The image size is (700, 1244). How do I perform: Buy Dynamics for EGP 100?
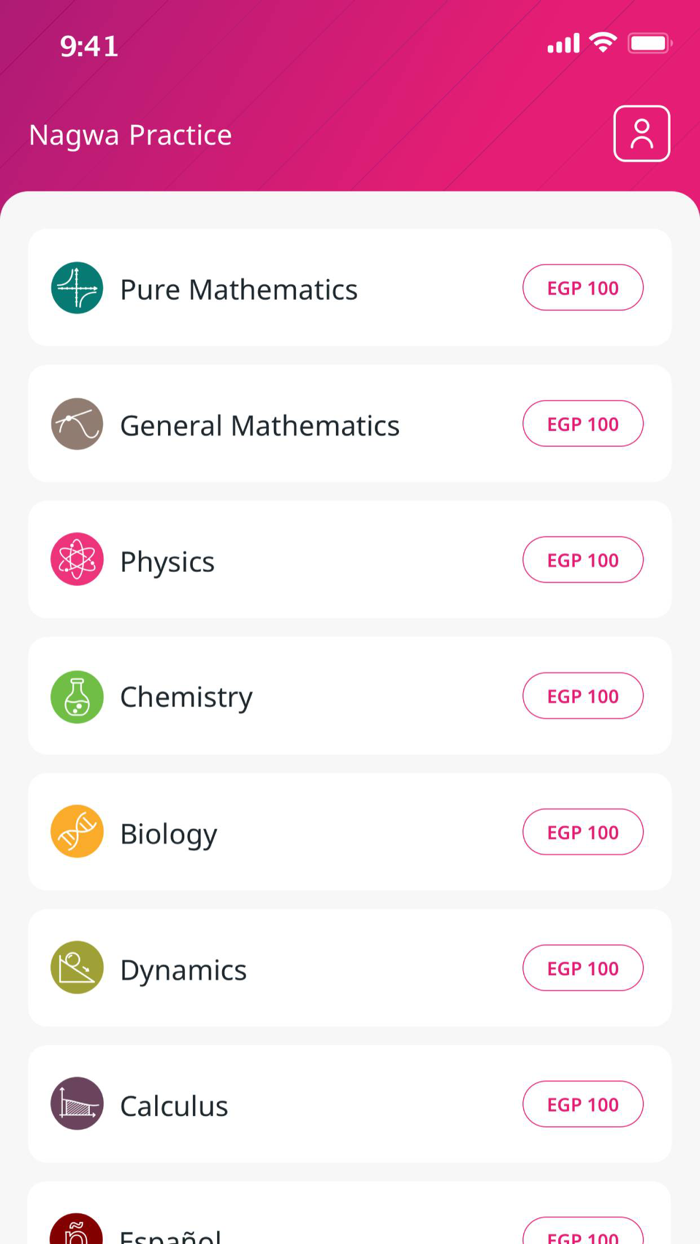click(x=582, y=968)
